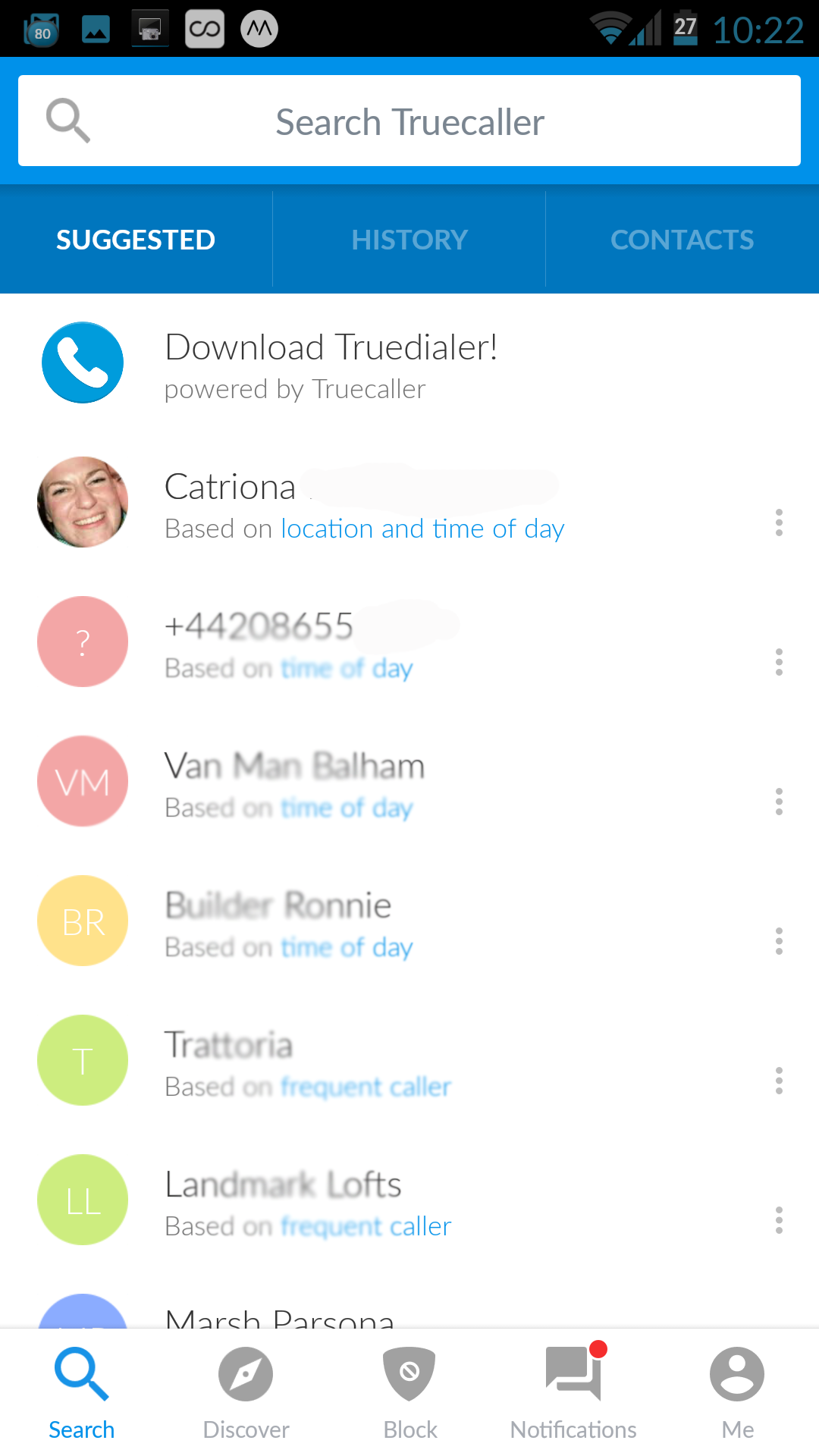Open options menu for Landmark Lofts
Image resolution: width=819 pixels, height=1456 pixels.
779,1220
